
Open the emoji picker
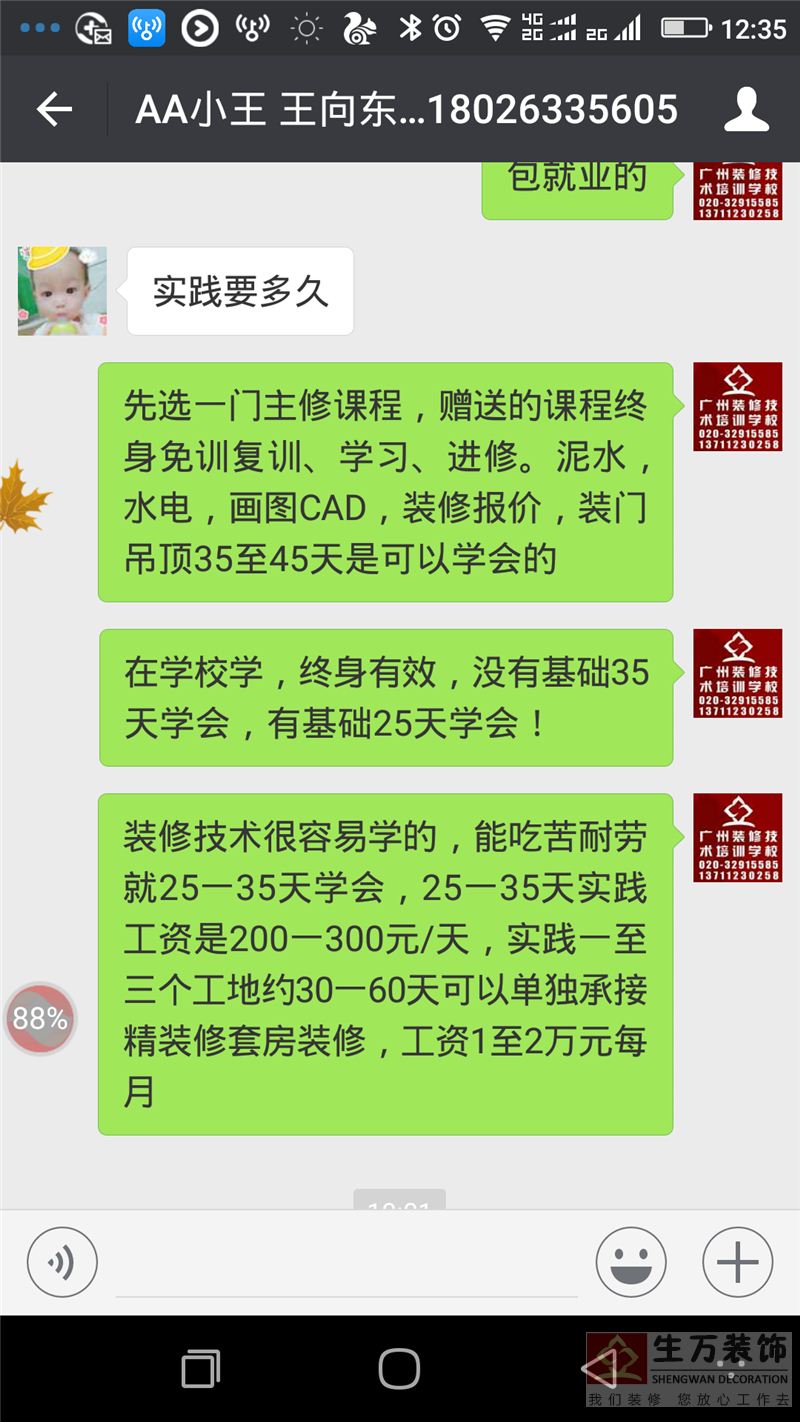(631, 1262)
